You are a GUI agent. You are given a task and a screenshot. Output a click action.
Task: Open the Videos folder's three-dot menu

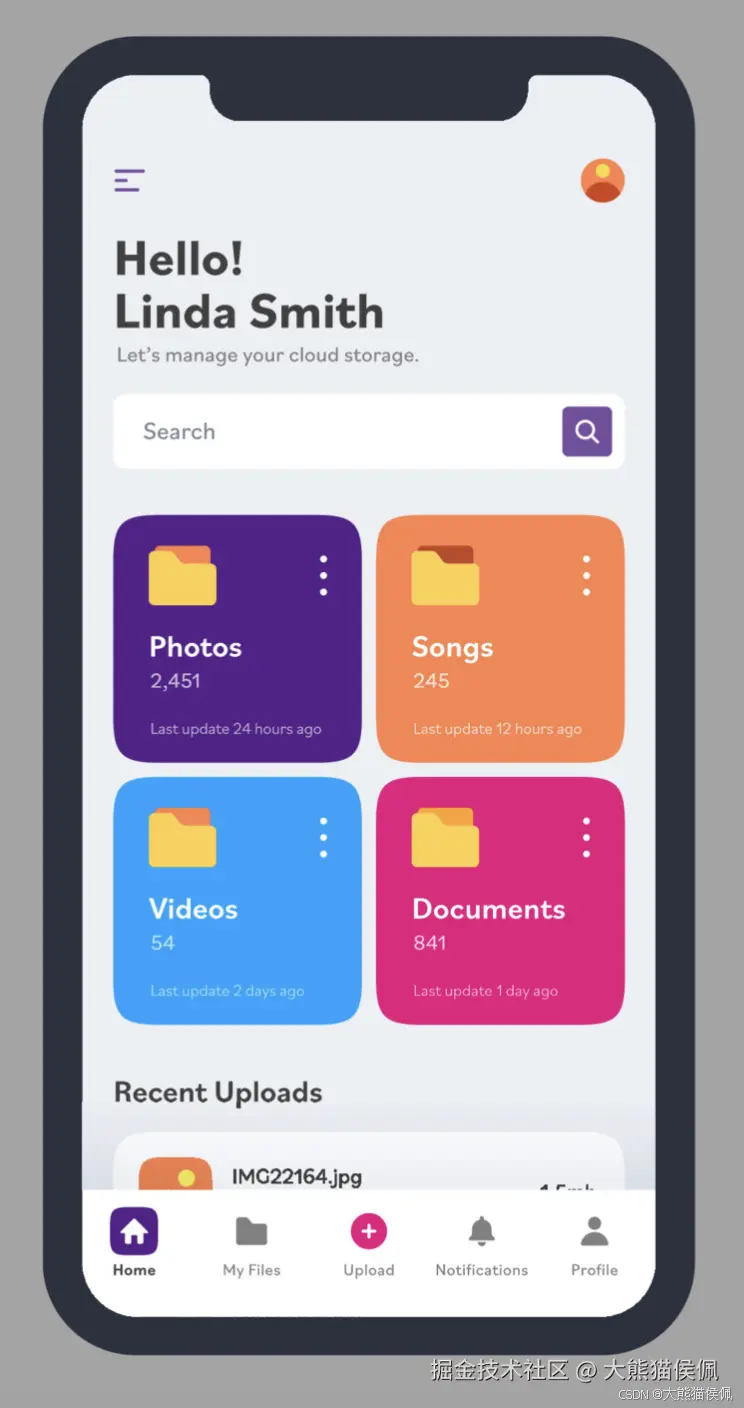click(x=323, y=838)
